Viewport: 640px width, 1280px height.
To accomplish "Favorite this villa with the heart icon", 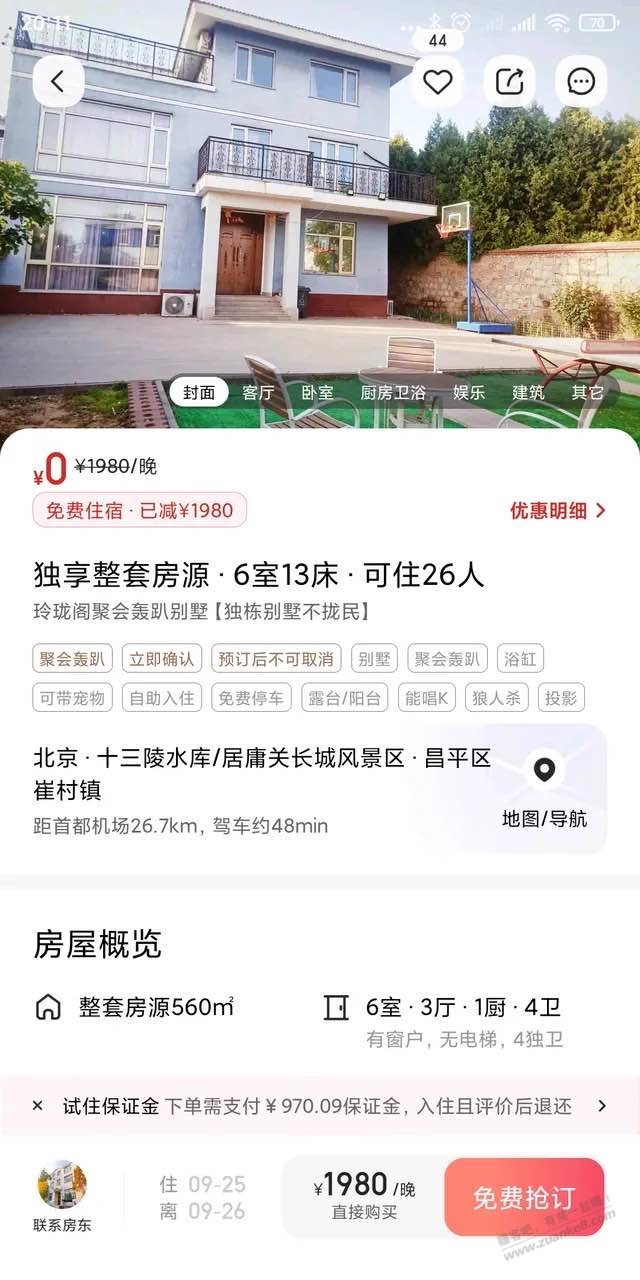I will pos(437,82).
